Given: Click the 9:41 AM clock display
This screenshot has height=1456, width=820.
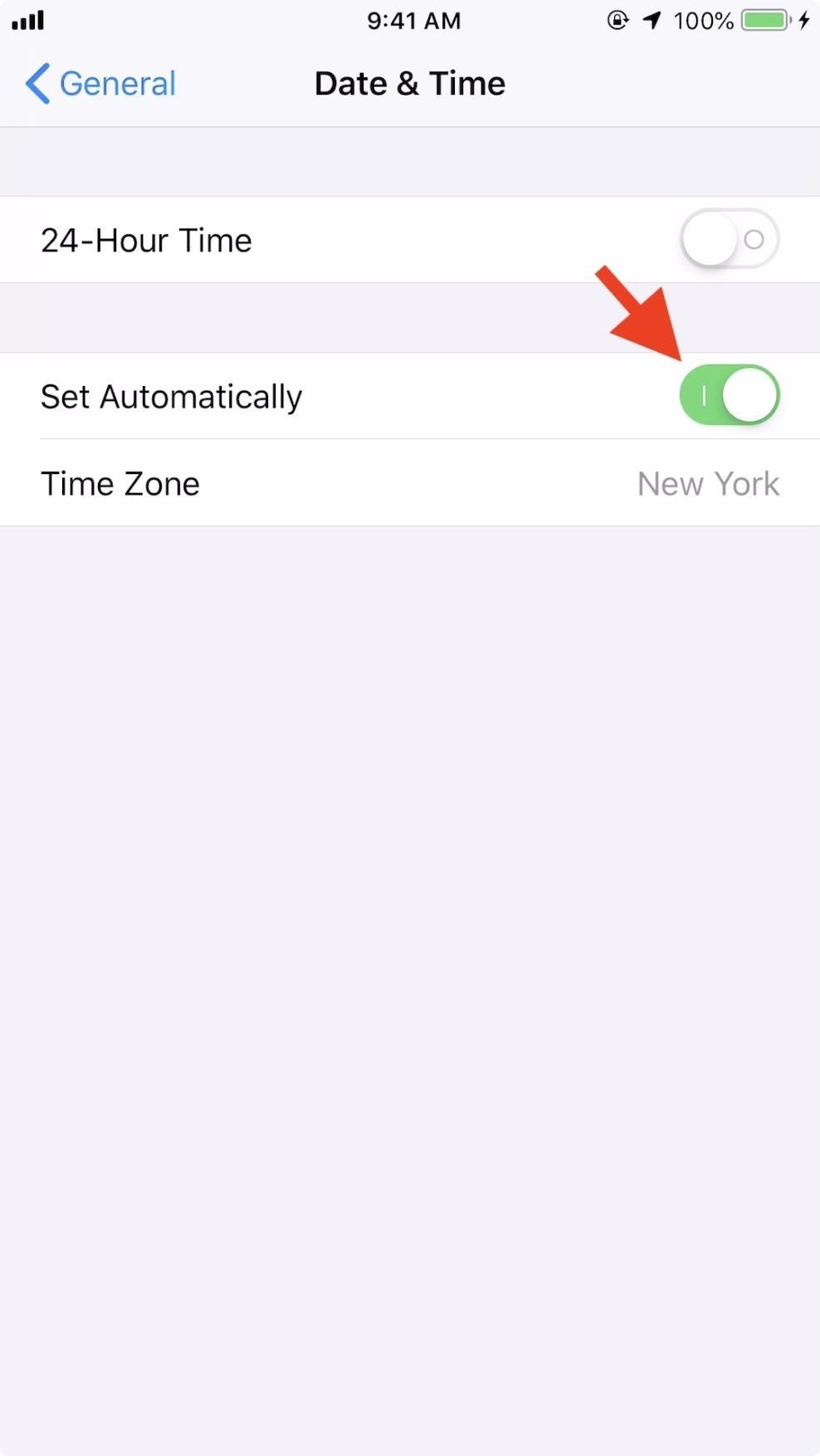Looking at the screenshot, I should [x=413, y=20].
